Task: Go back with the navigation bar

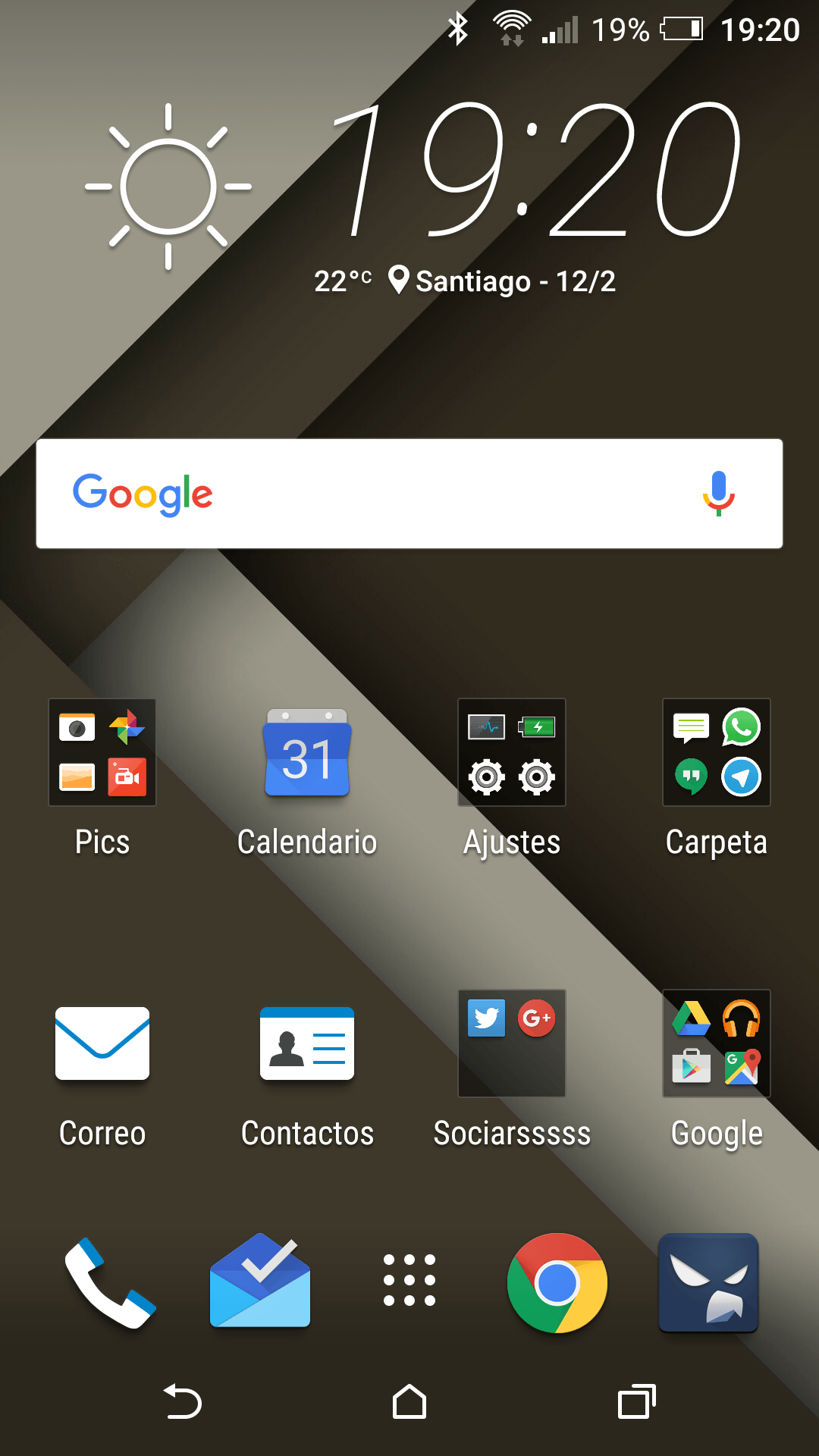Action: point(183,1401)
